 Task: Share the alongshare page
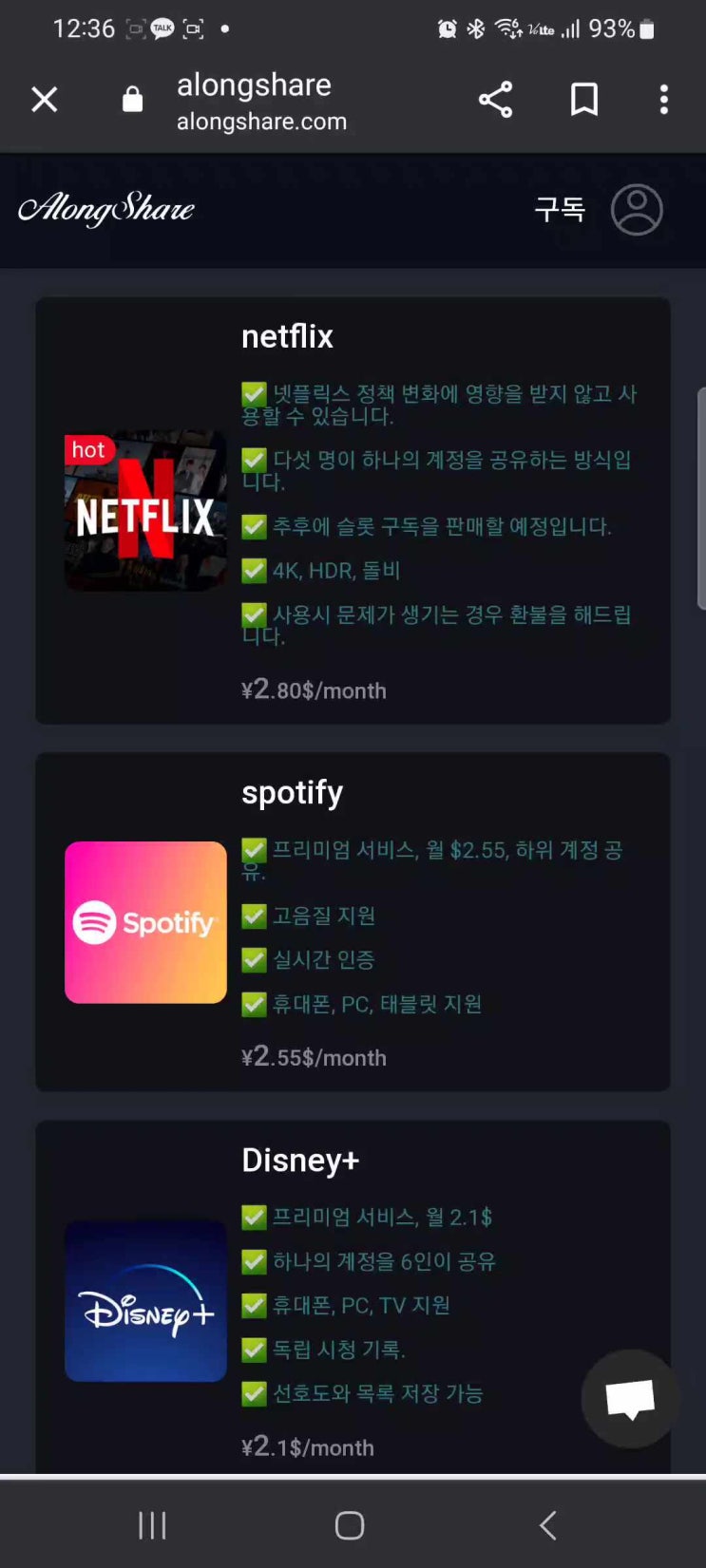point(495,100)
